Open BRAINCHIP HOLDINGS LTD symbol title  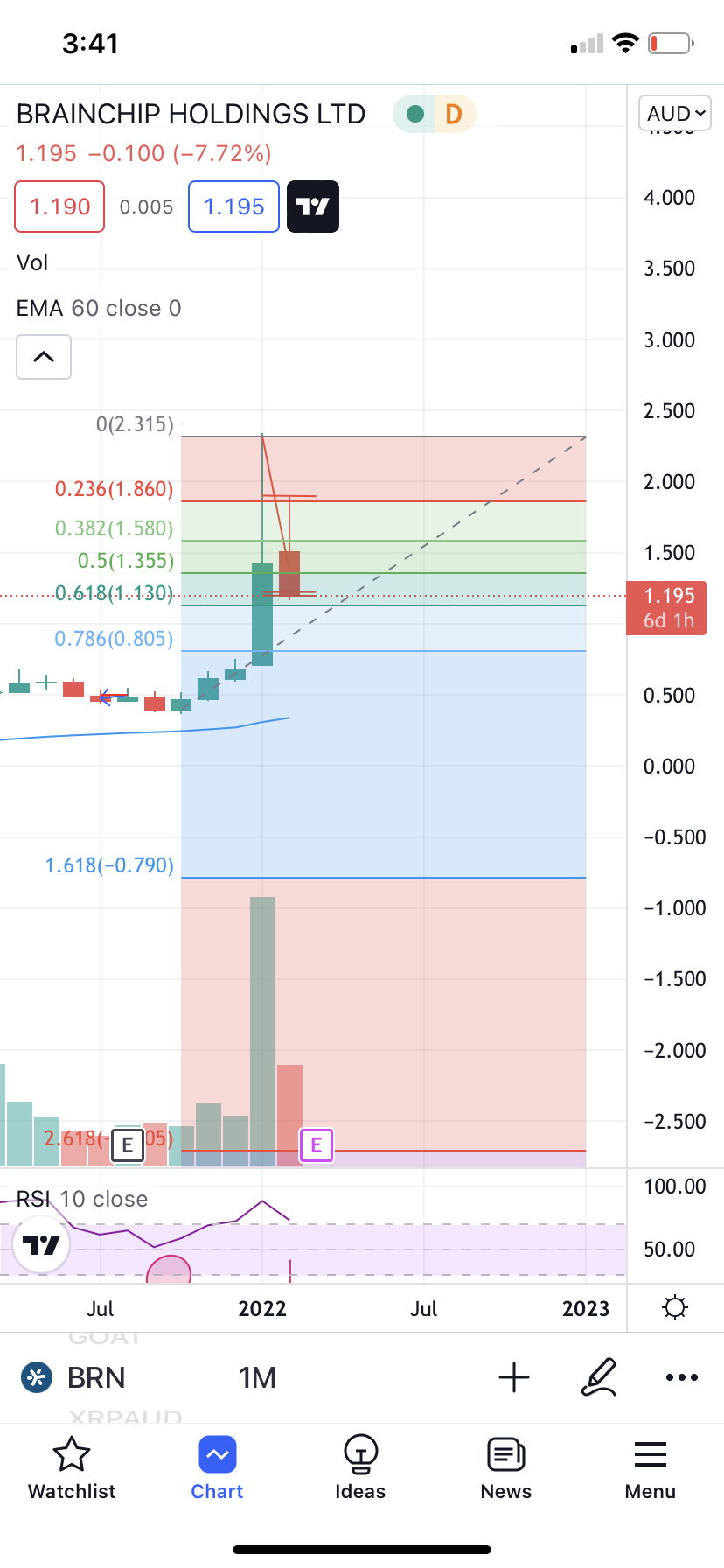tap(191, 114)
